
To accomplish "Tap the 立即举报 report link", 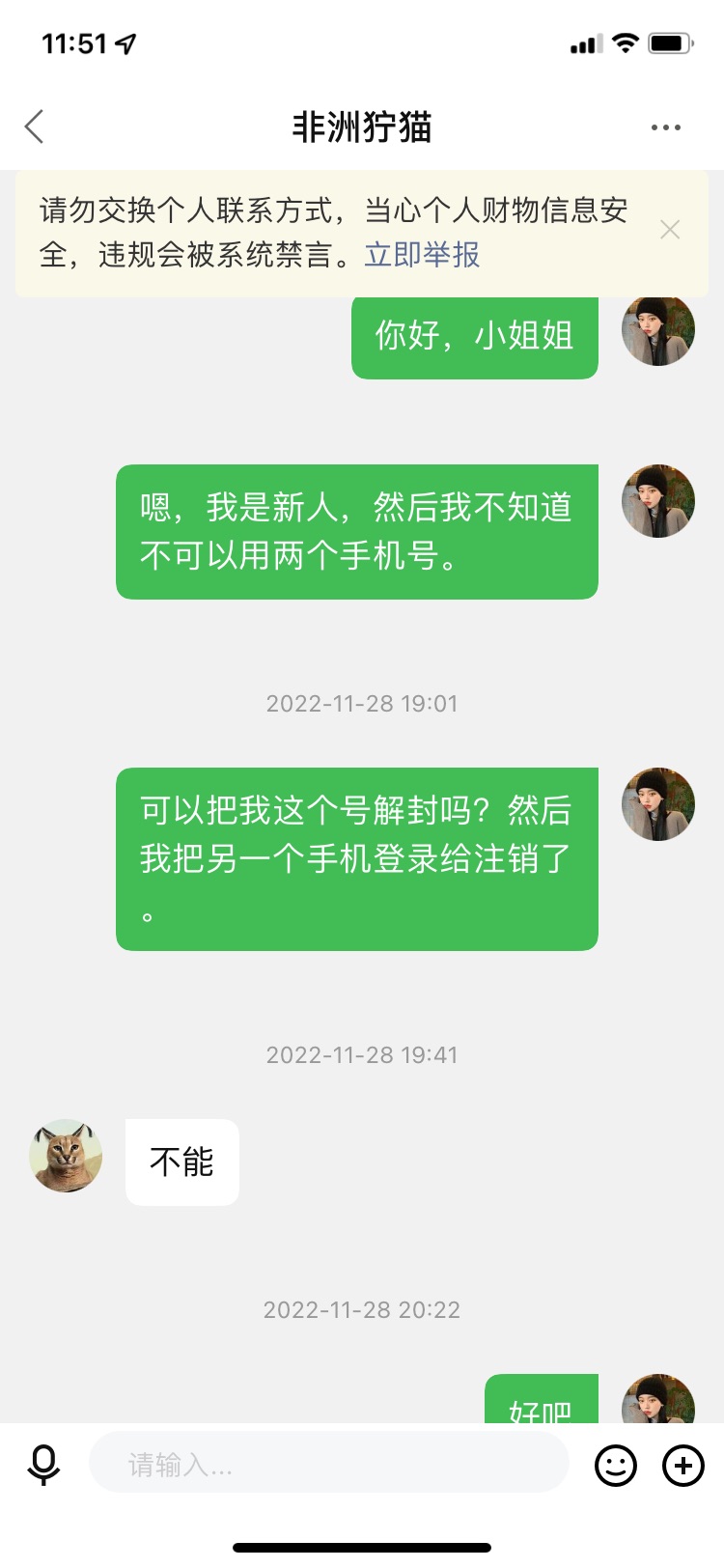I will click(422, 255).
